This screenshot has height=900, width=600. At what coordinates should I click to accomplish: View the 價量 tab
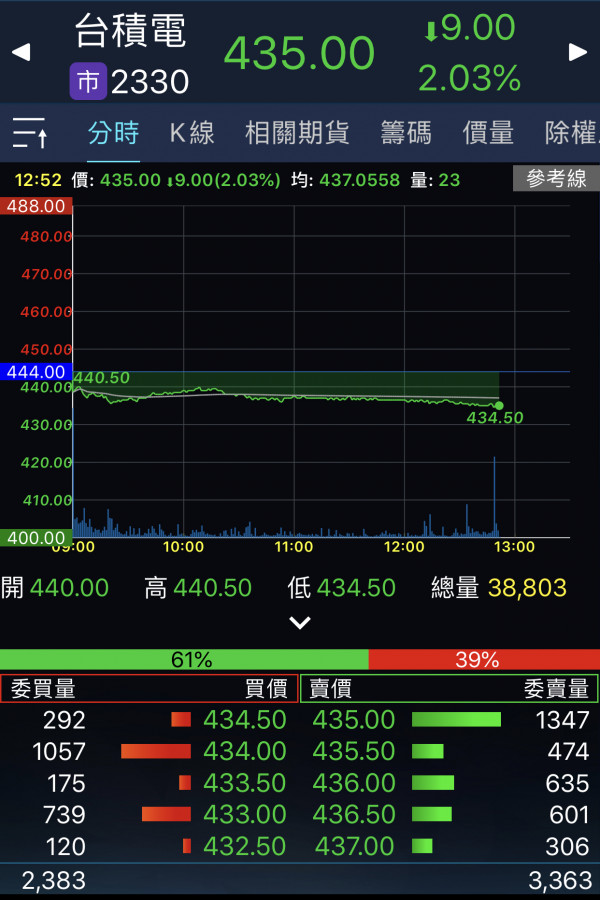coord(488,133)
